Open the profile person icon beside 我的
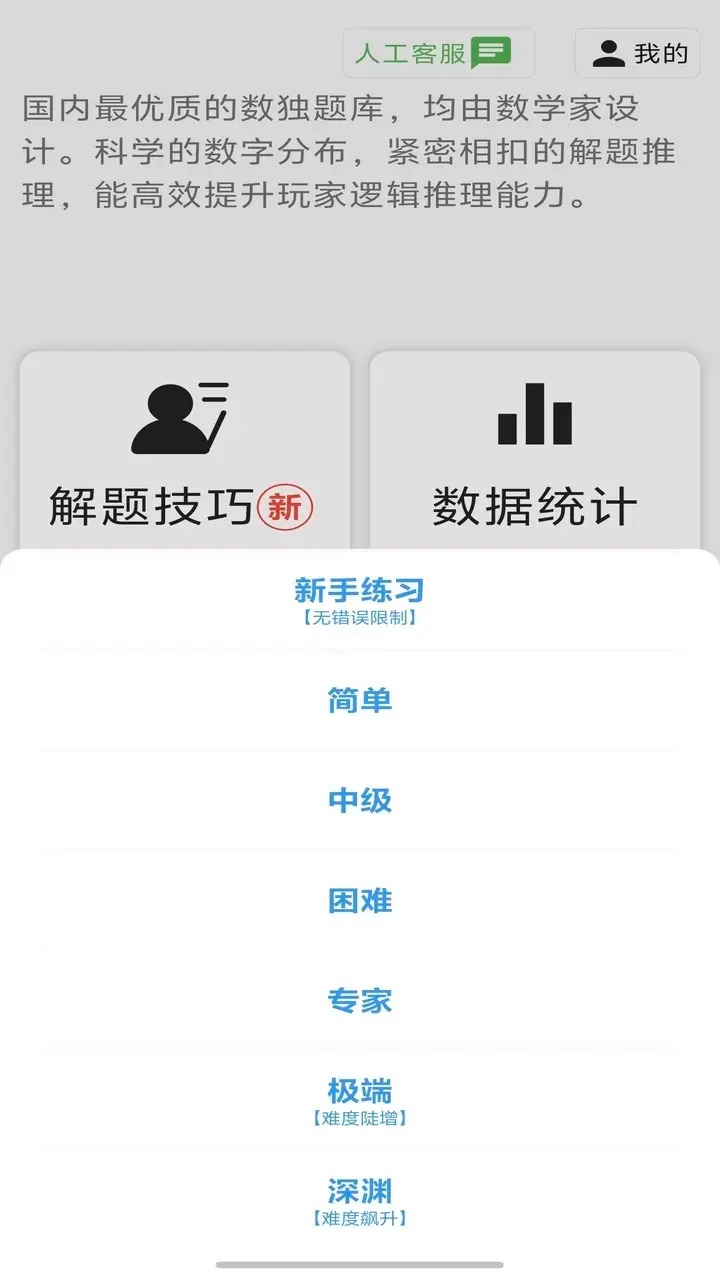Image resolution: width=720 pixels, height=1280 pixels. click(x=609, y=51)
